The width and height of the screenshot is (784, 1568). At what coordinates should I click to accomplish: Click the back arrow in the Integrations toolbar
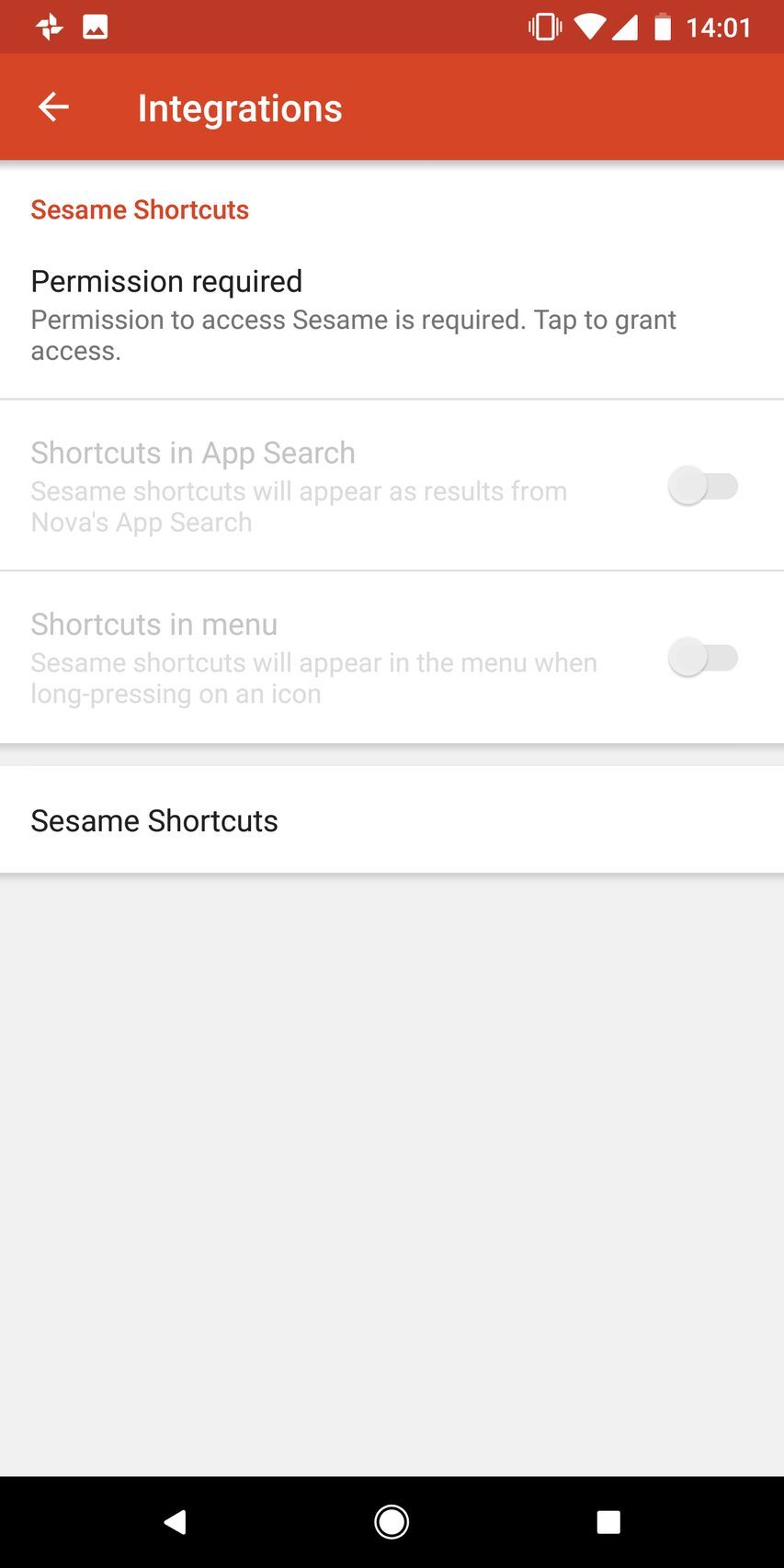coord(52,107)
